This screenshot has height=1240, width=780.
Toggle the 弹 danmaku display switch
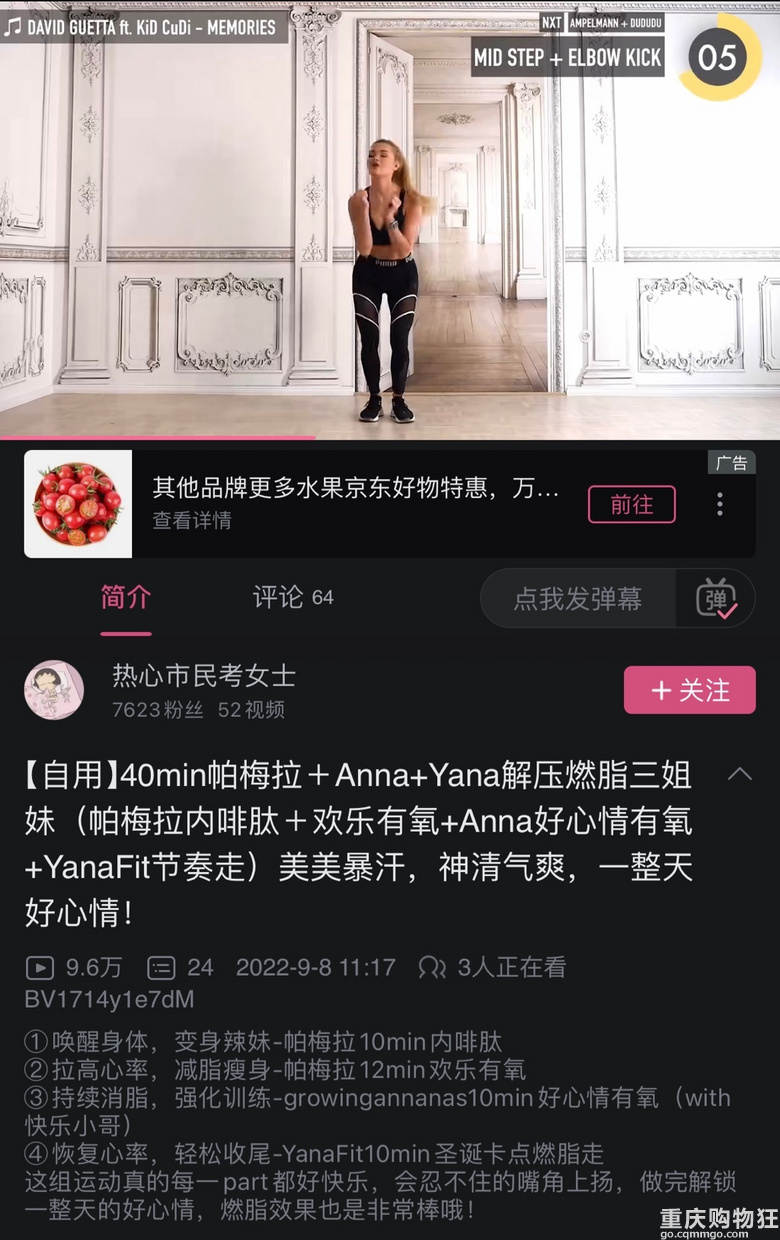pos(716,599)
